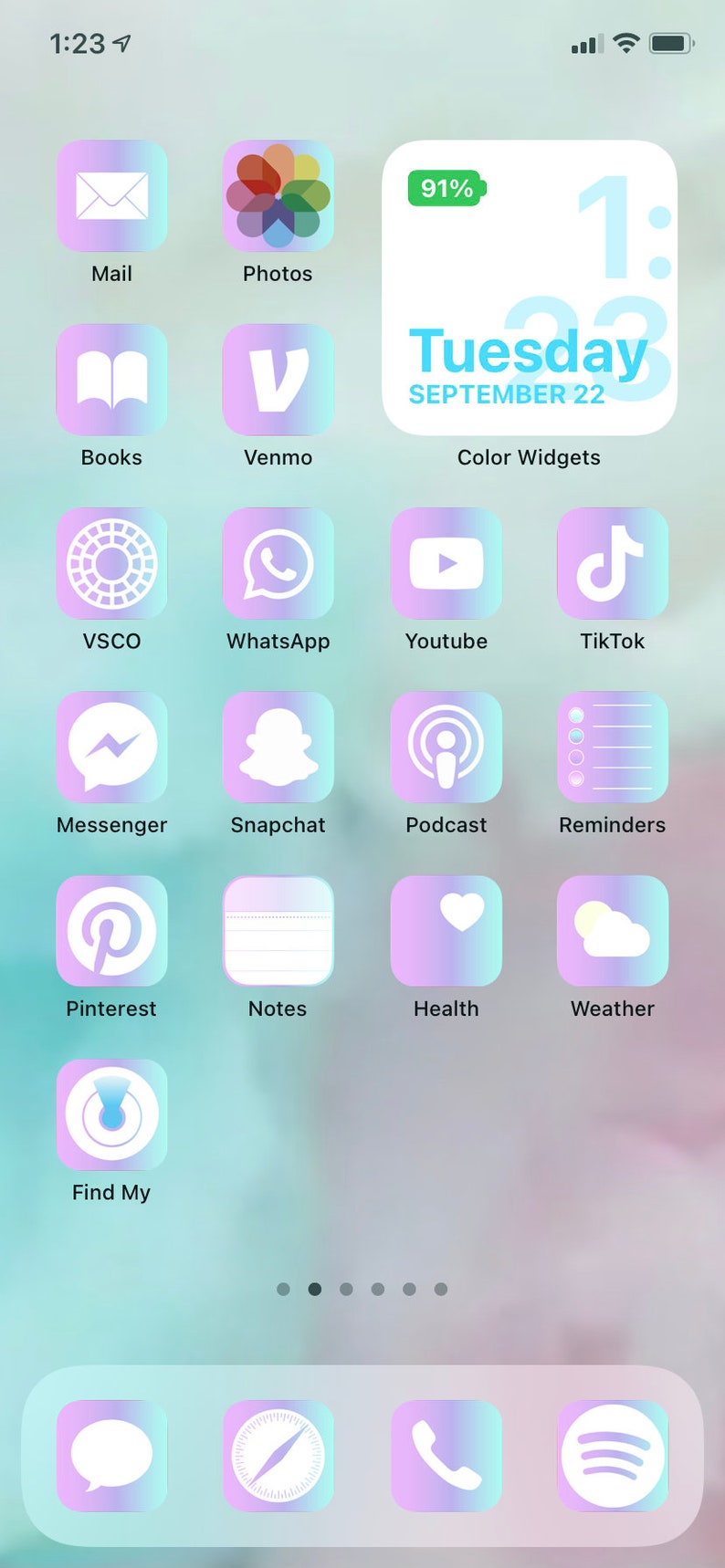Open Safari compass icon in the dock
725x1568 pixels.
click(x=278, y=1456)
